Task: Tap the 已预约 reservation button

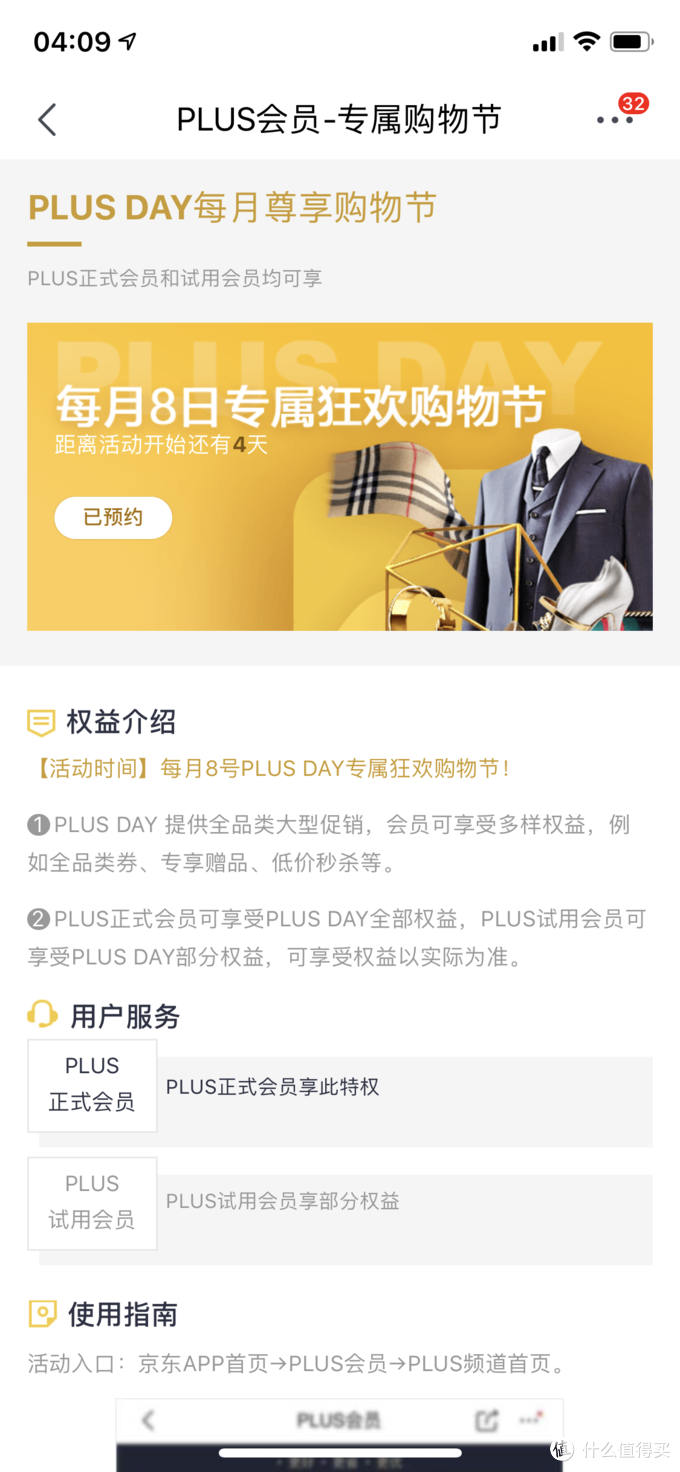Action: click(113, 518)
